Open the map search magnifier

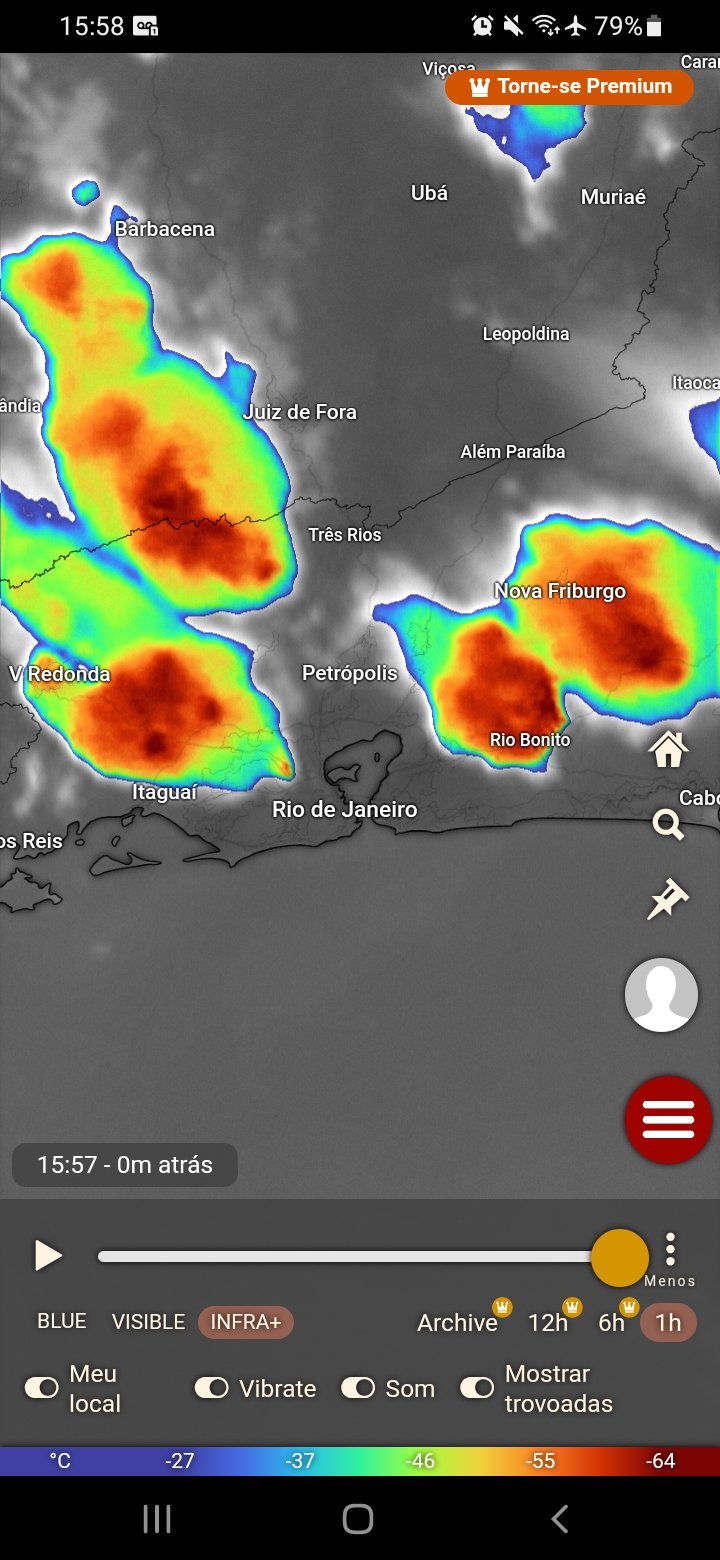point(668,825)
